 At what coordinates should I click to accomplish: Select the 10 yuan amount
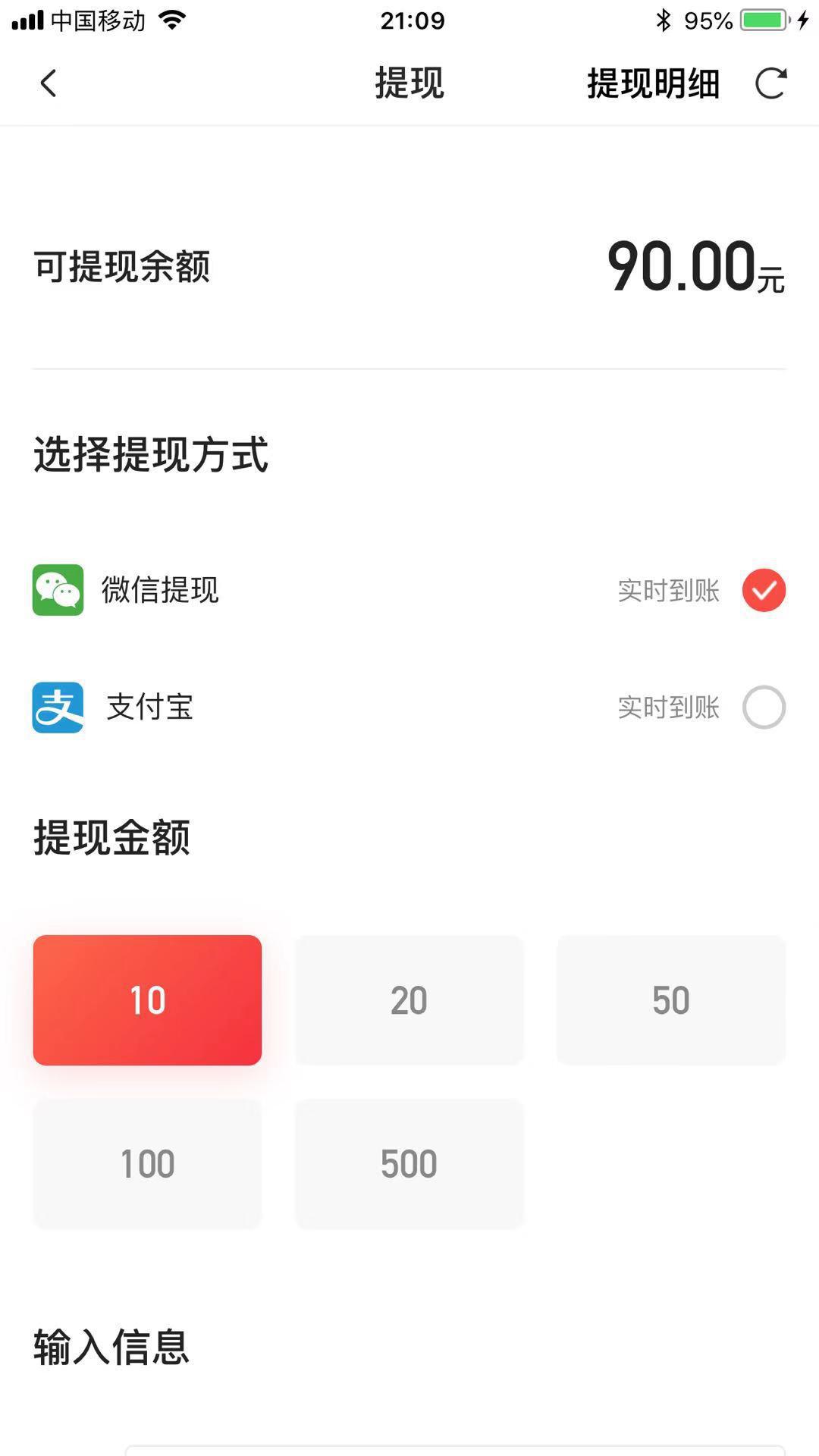(x=146, y=999)
